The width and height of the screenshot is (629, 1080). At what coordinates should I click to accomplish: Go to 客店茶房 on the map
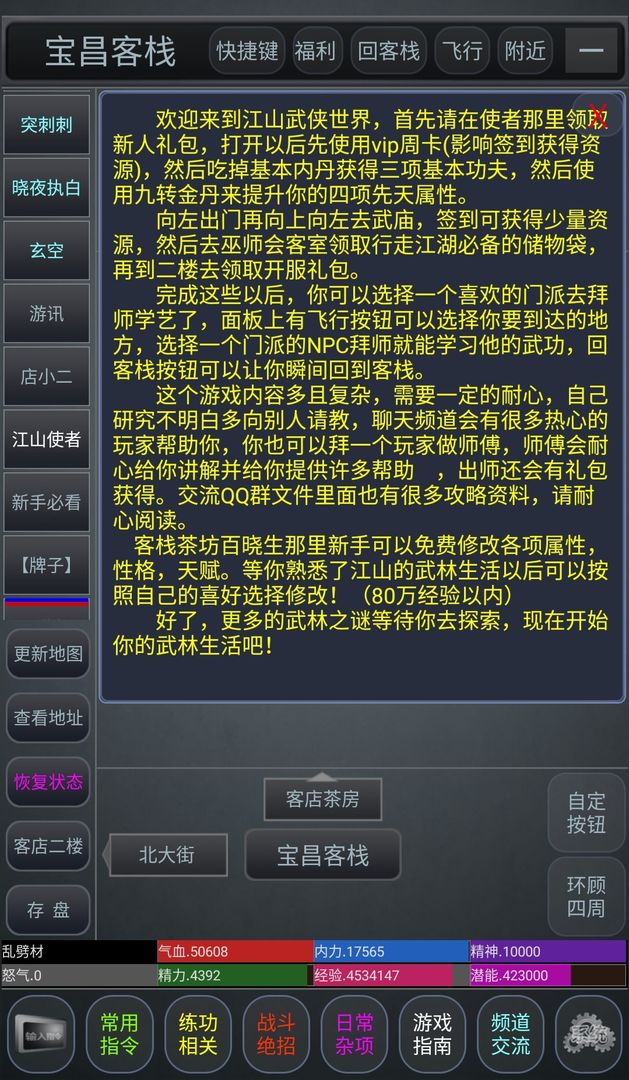coord(322,799)
